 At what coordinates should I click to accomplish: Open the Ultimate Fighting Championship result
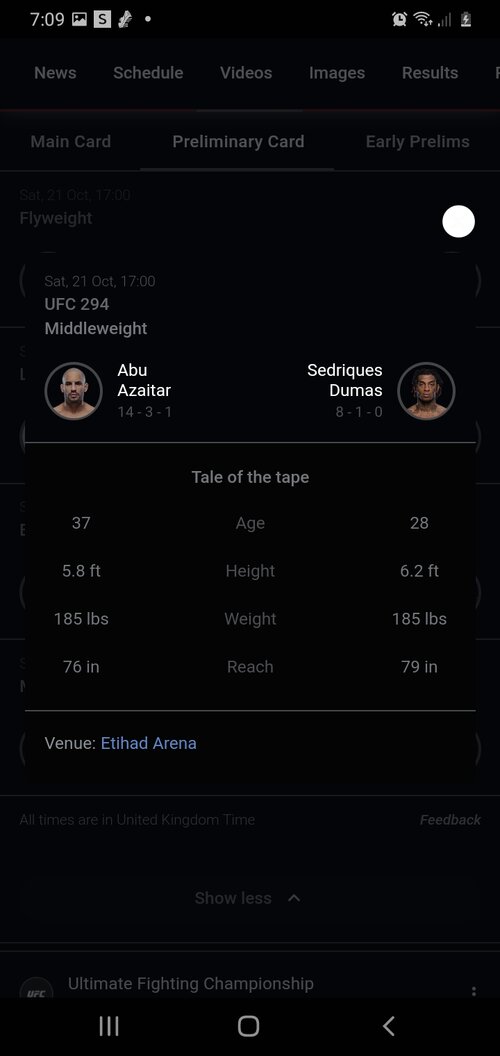click(x=191, y=983)
